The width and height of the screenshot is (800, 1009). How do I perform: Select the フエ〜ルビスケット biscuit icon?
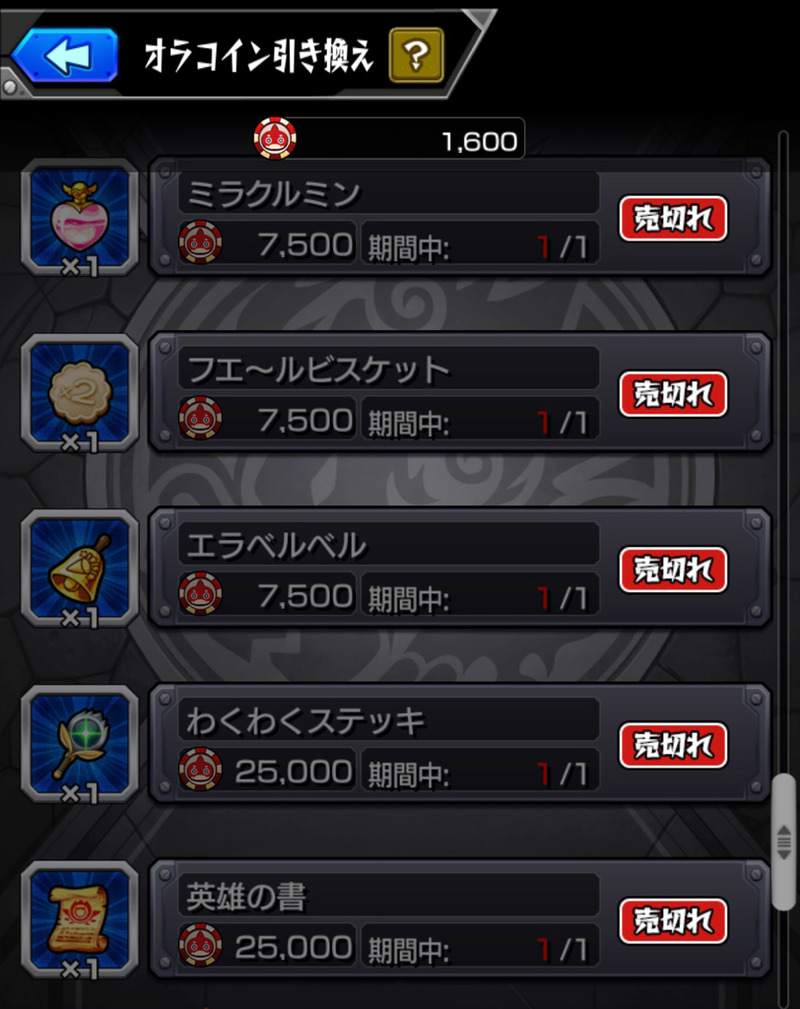[79, 390]
